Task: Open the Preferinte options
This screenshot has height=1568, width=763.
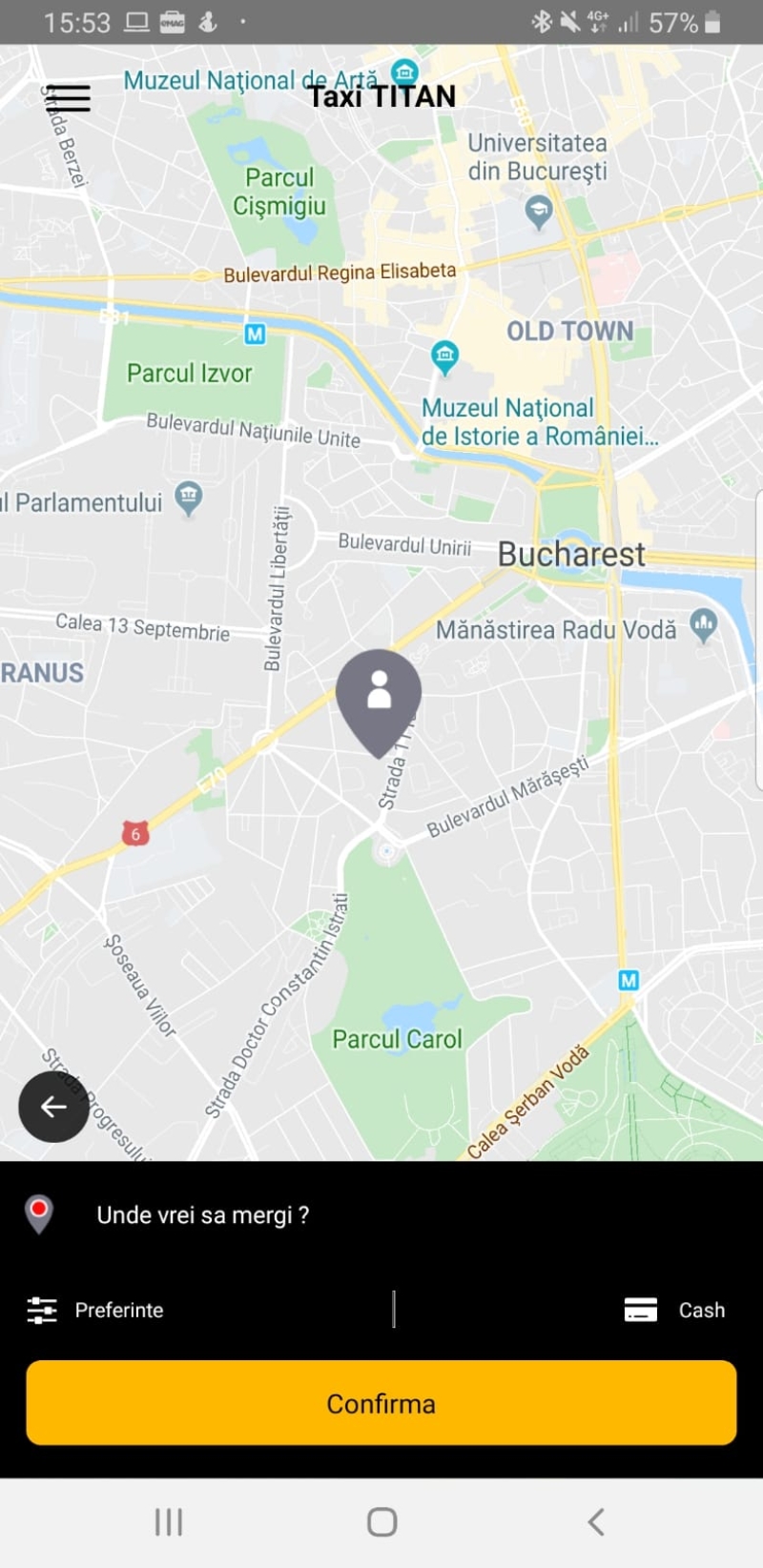Action: [x=120, y=1310]
